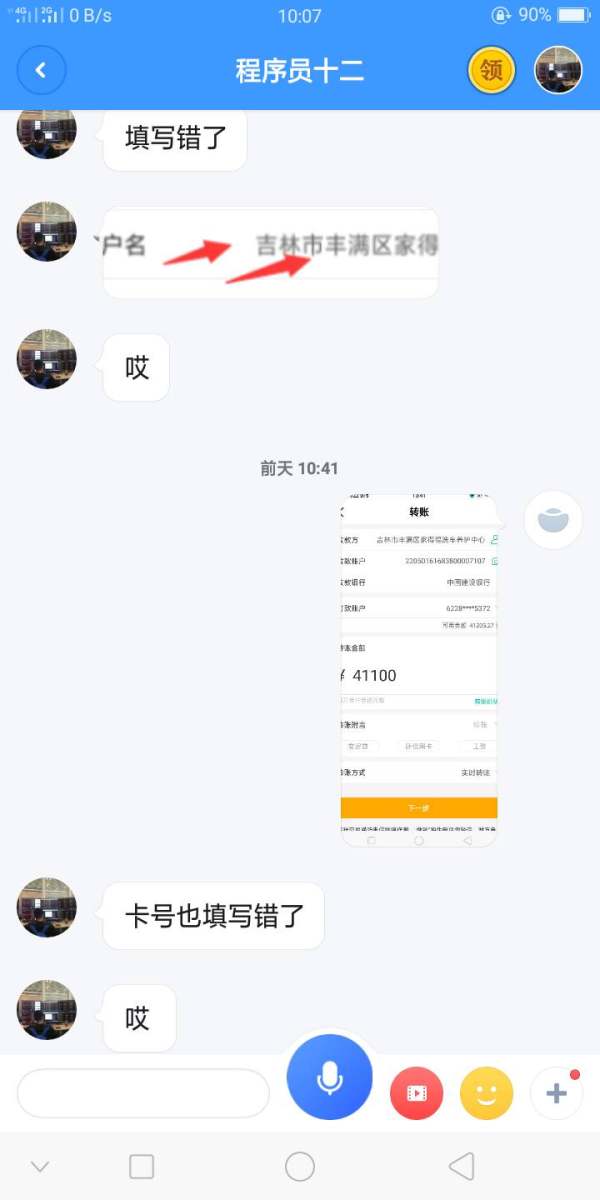600x1200 pixels.
Task: Go back from the 程序员十二 chat
Action: point(41,70)
